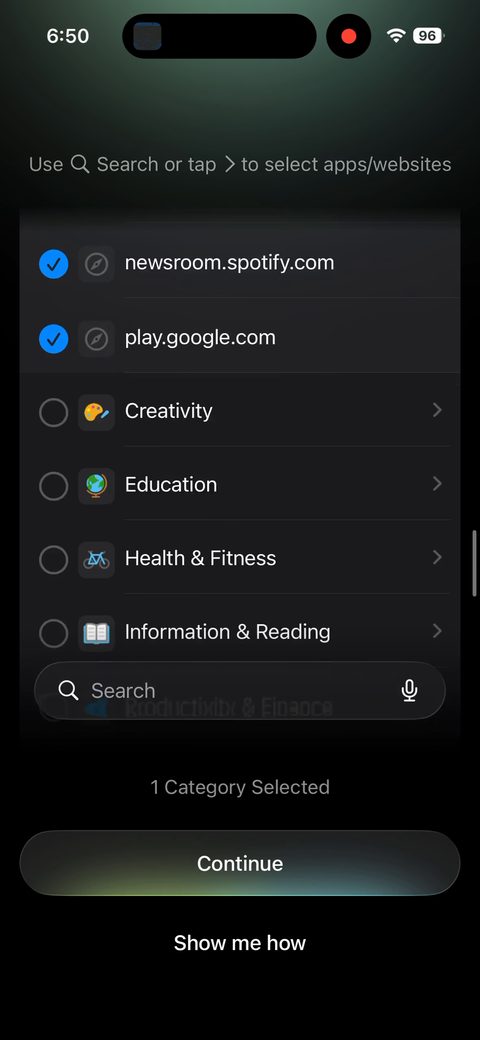Uncheck newsroom.spotify.com
This screenshot has height=1040, width=480.
click(53, 264)
